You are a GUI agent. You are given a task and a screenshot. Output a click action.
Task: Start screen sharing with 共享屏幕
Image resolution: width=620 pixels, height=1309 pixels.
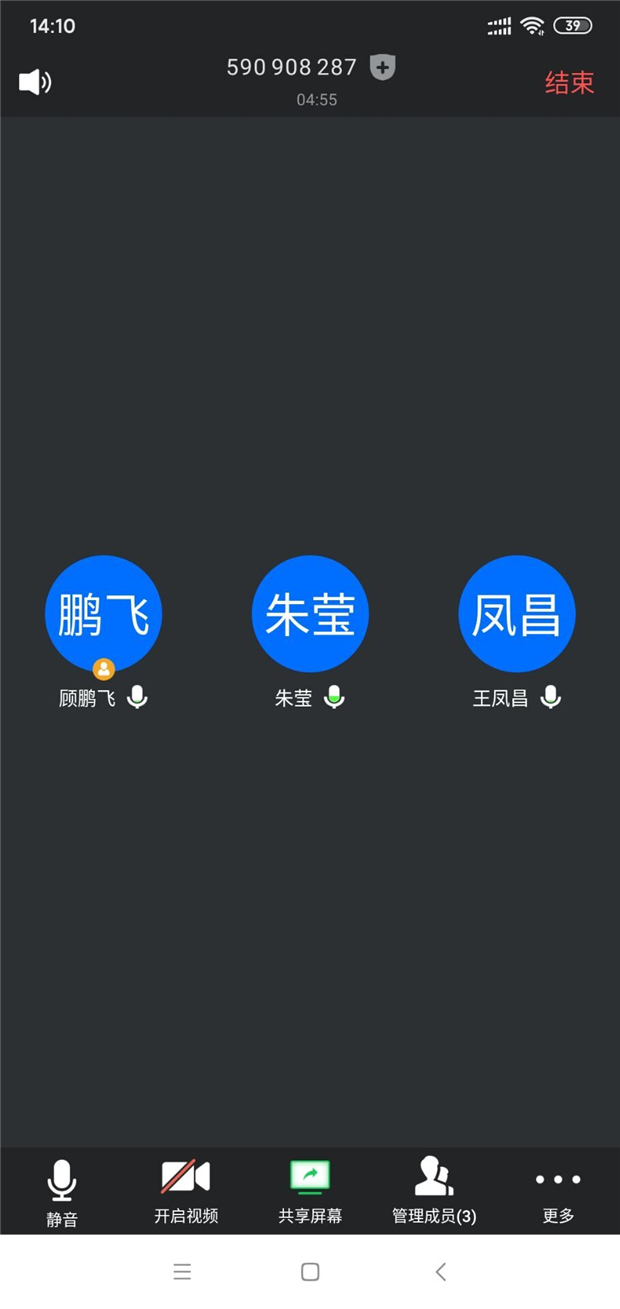pyautogui.click(x=310, y=1192)
